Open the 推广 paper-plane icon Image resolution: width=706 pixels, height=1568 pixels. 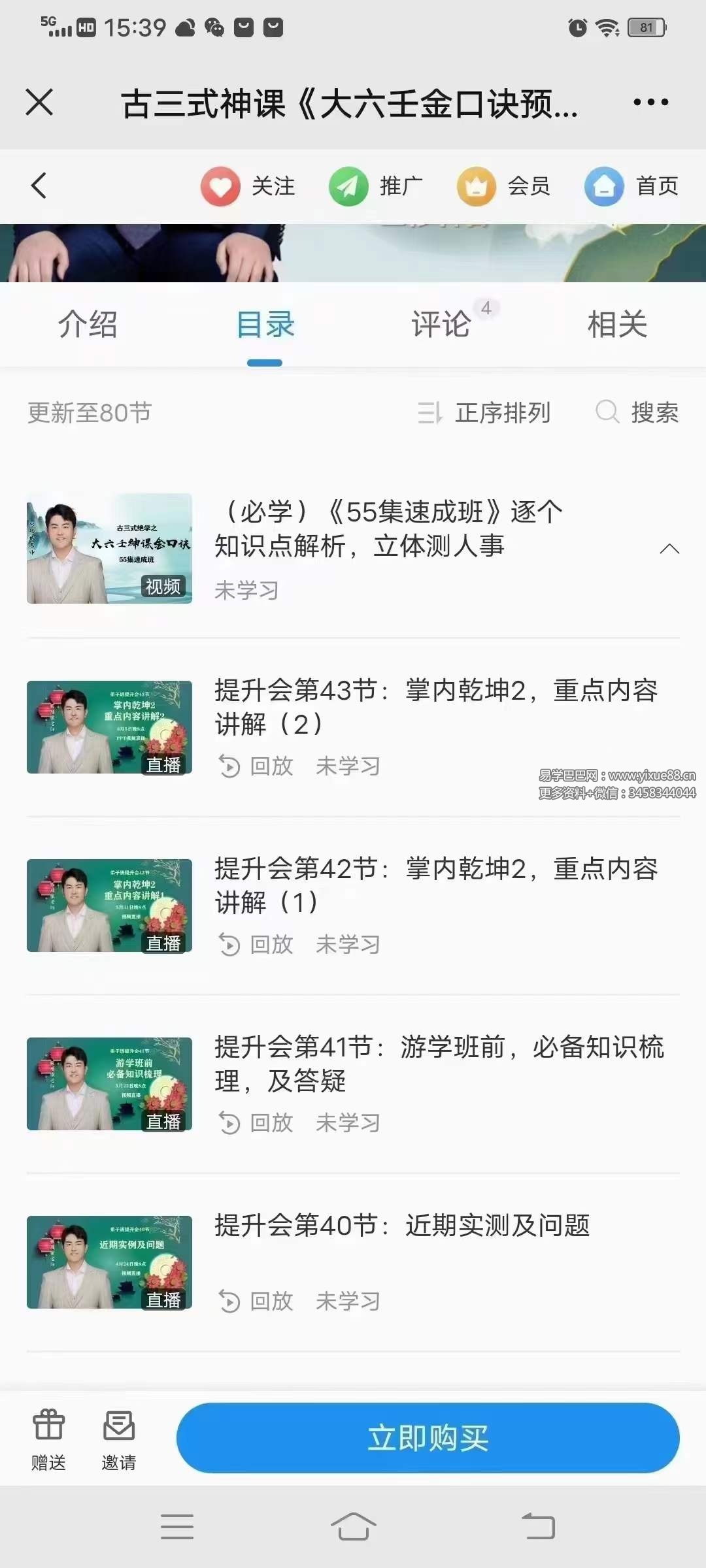click(x=348, y=187)
